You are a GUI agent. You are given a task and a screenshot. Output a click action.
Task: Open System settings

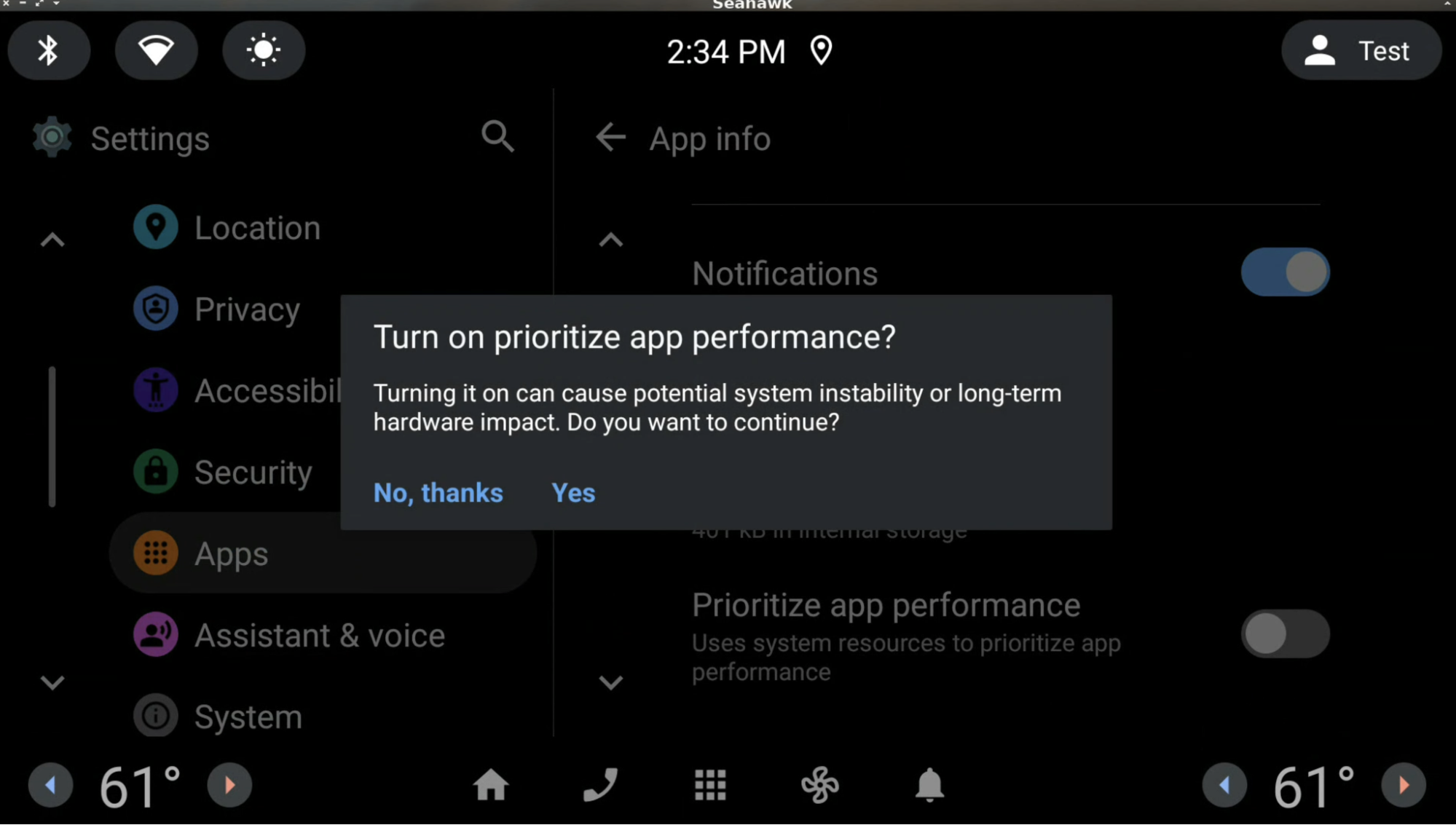tap(248, 717)
